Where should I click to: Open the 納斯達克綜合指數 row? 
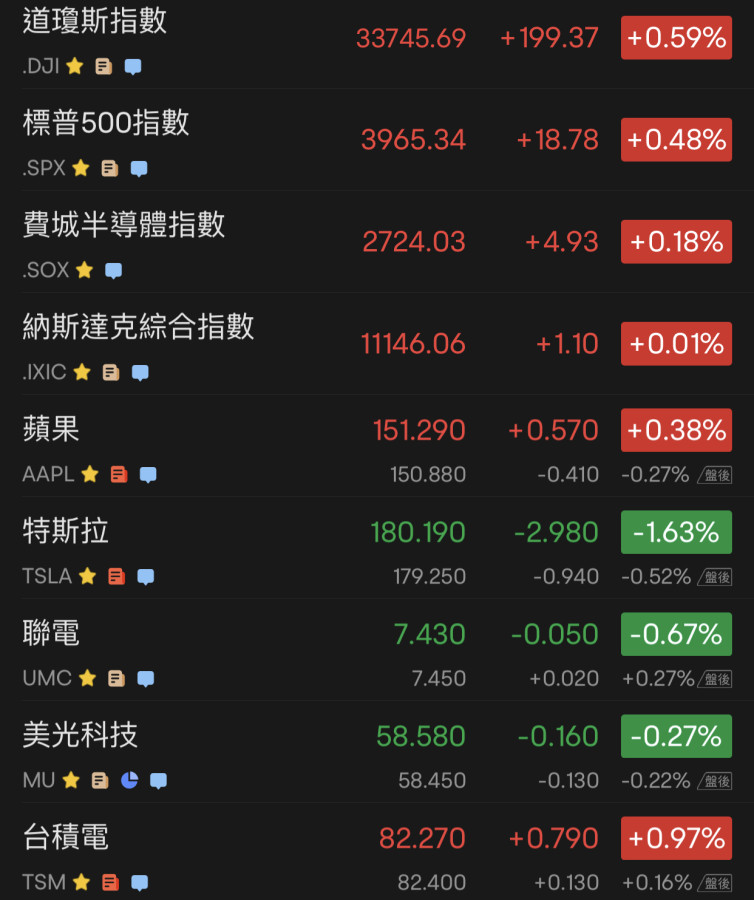tap(138, 328)
